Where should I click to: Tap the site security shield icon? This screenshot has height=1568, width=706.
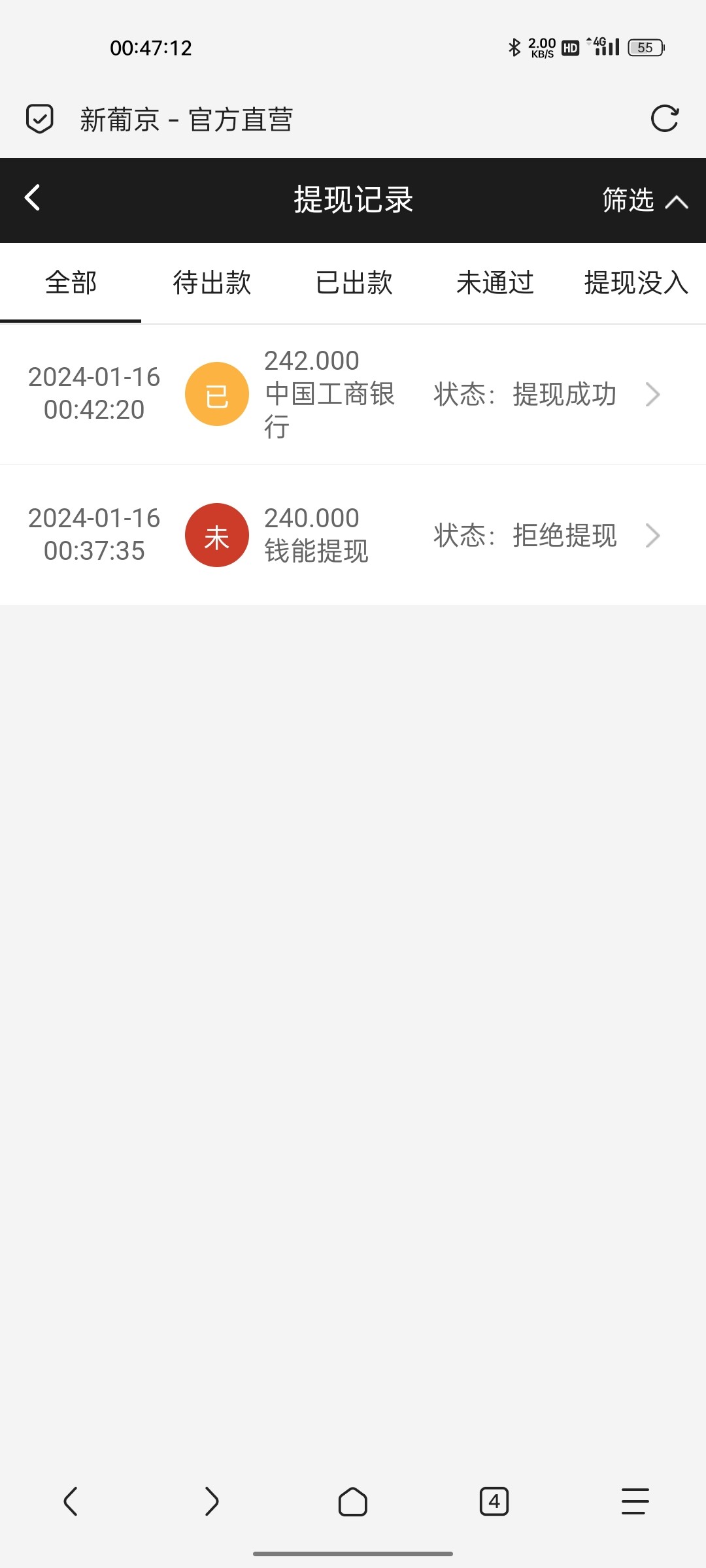40,119
